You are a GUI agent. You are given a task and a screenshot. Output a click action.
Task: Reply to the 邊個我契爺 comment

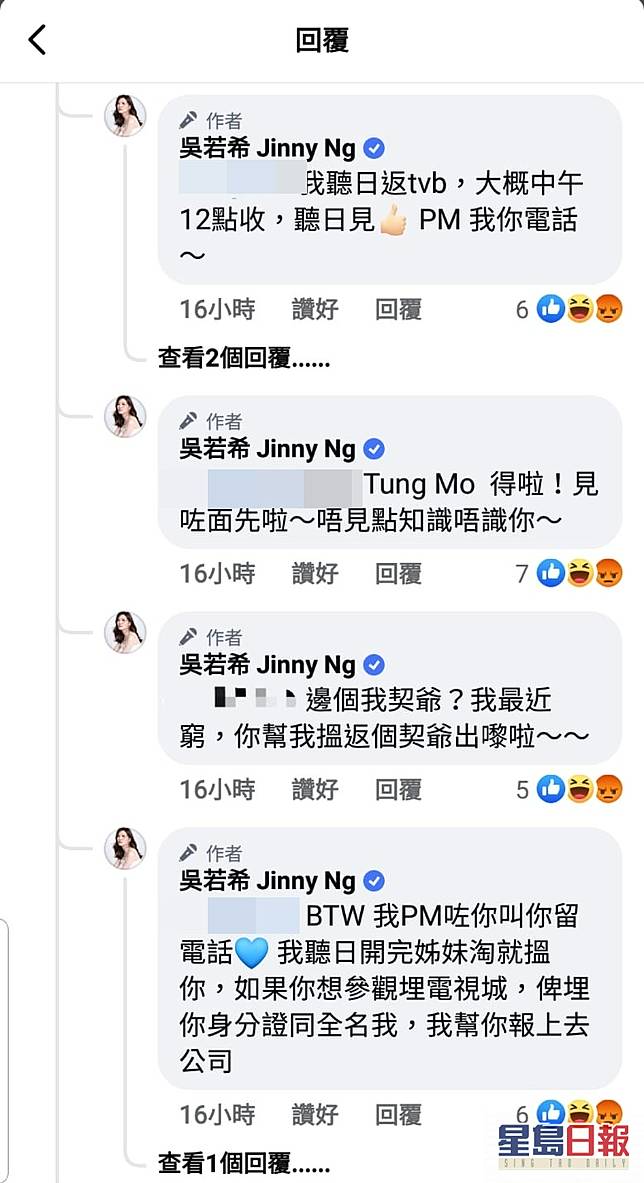pyautogui.click(x=398, y=790)
